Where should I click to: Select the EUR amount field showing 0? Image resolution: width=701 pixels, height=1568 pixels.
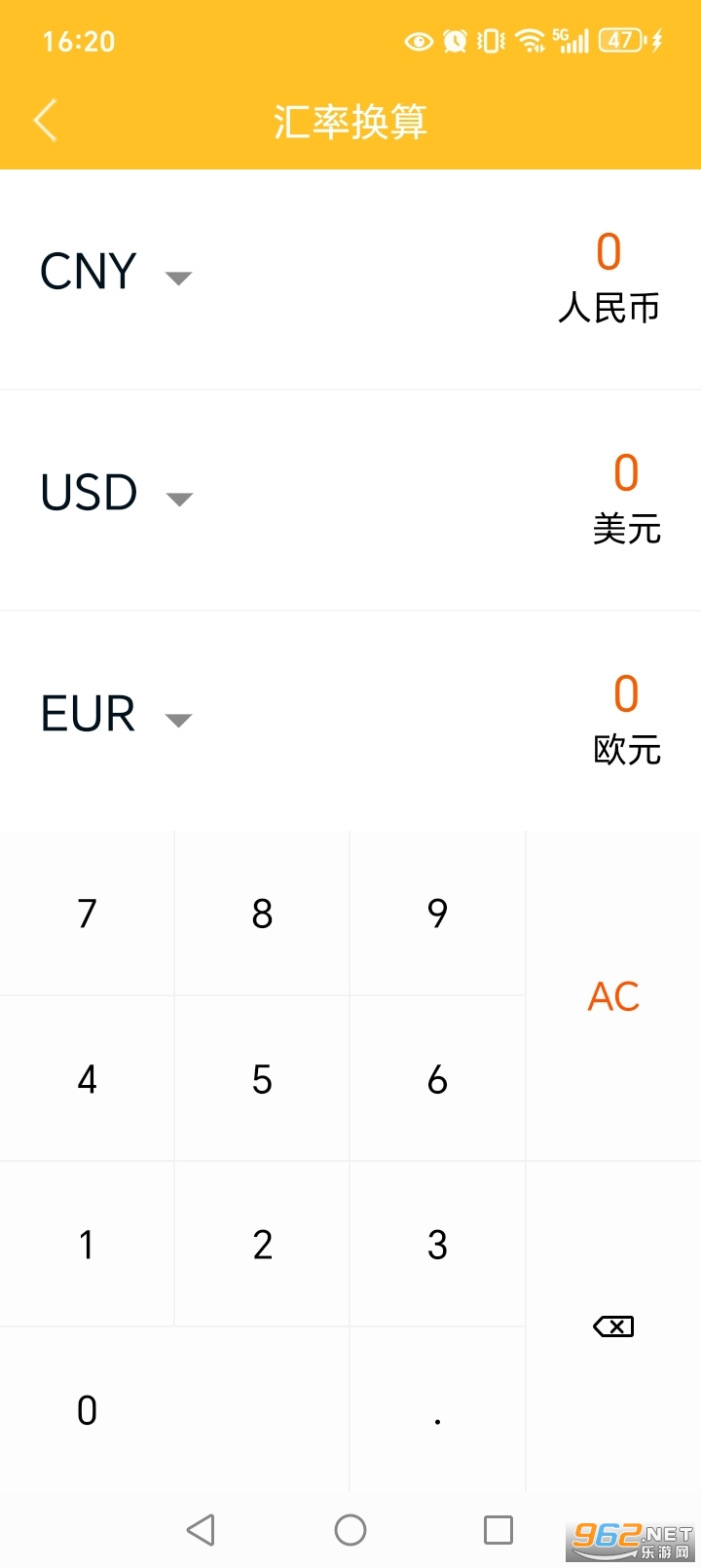click(x=625, y=693)
